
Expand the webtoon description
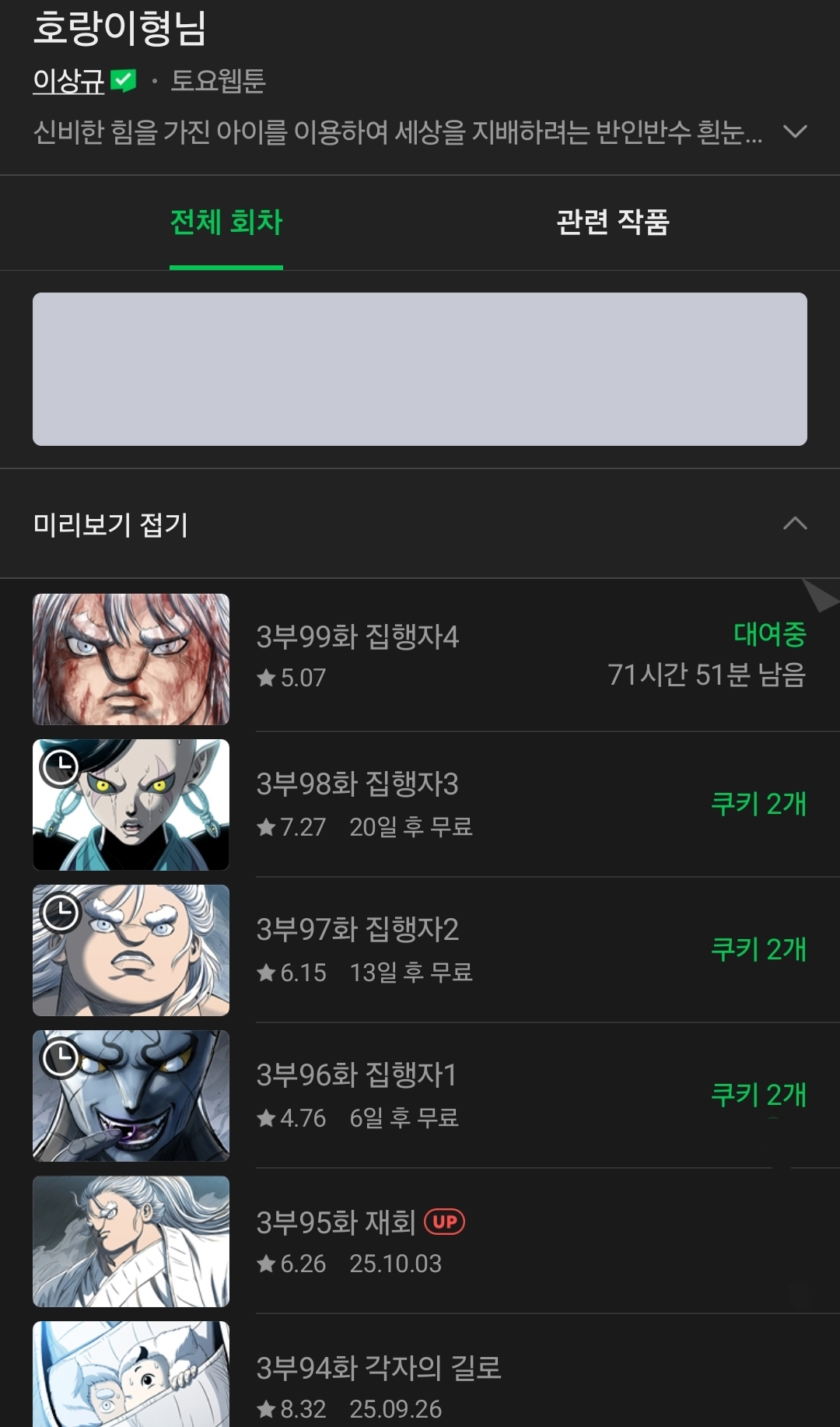pyautogui.click(x=794, y=131)
